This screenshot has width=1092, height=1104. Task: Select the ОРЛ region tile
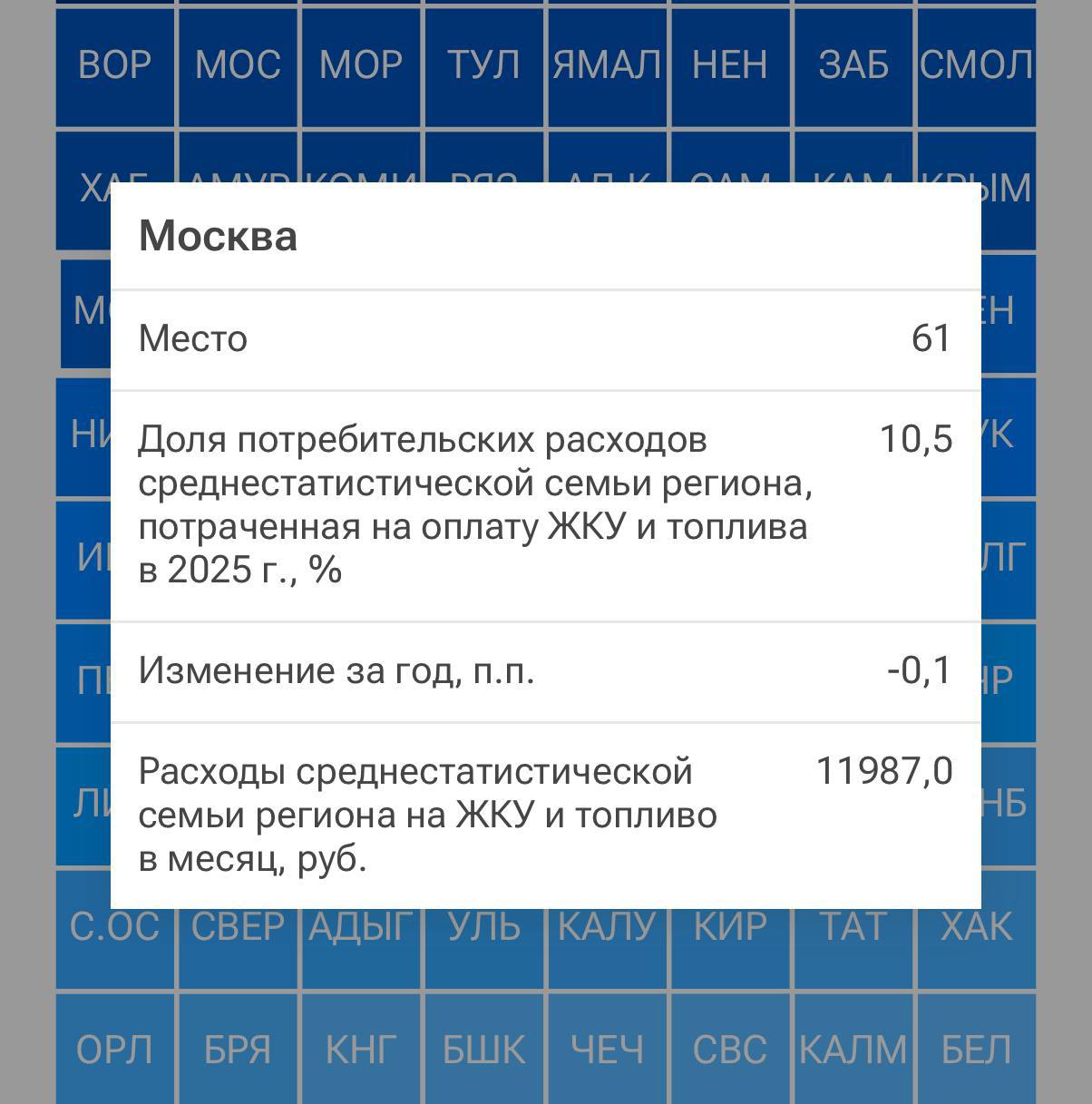tap(114, 1049)
